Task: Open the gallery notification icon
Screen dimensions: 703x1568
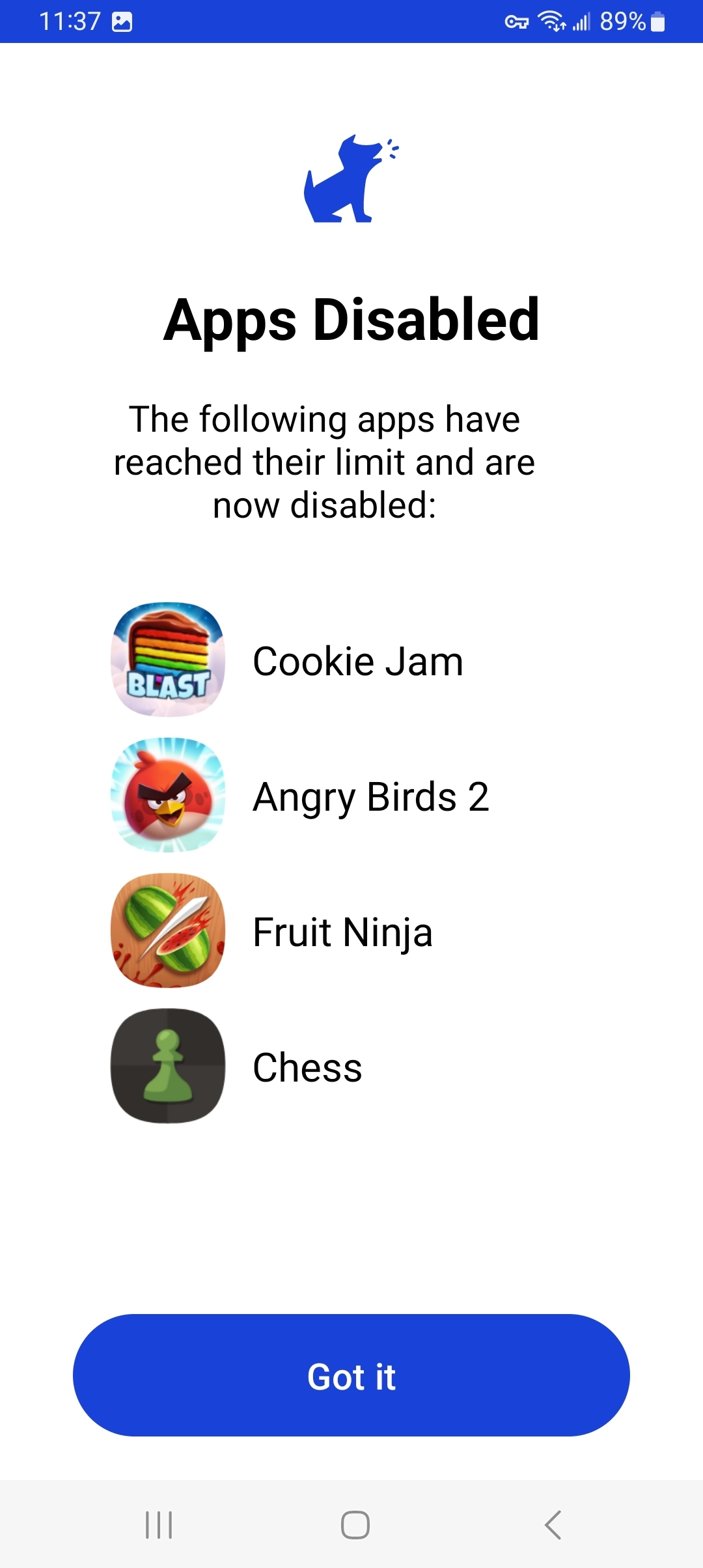Action: click(x=121, y=21)
